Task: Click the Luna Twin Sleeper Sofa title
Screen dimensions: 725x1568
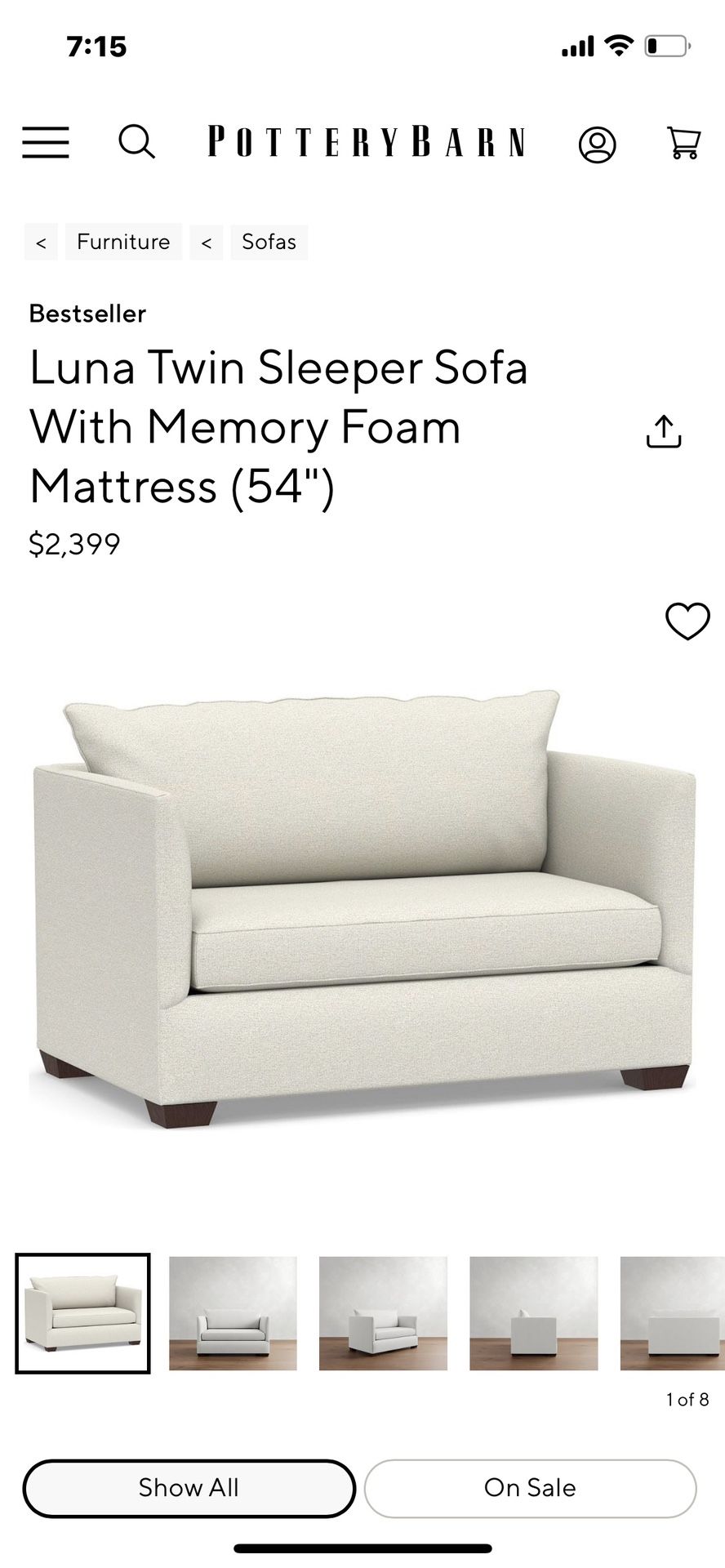Action: coord(278,426)
